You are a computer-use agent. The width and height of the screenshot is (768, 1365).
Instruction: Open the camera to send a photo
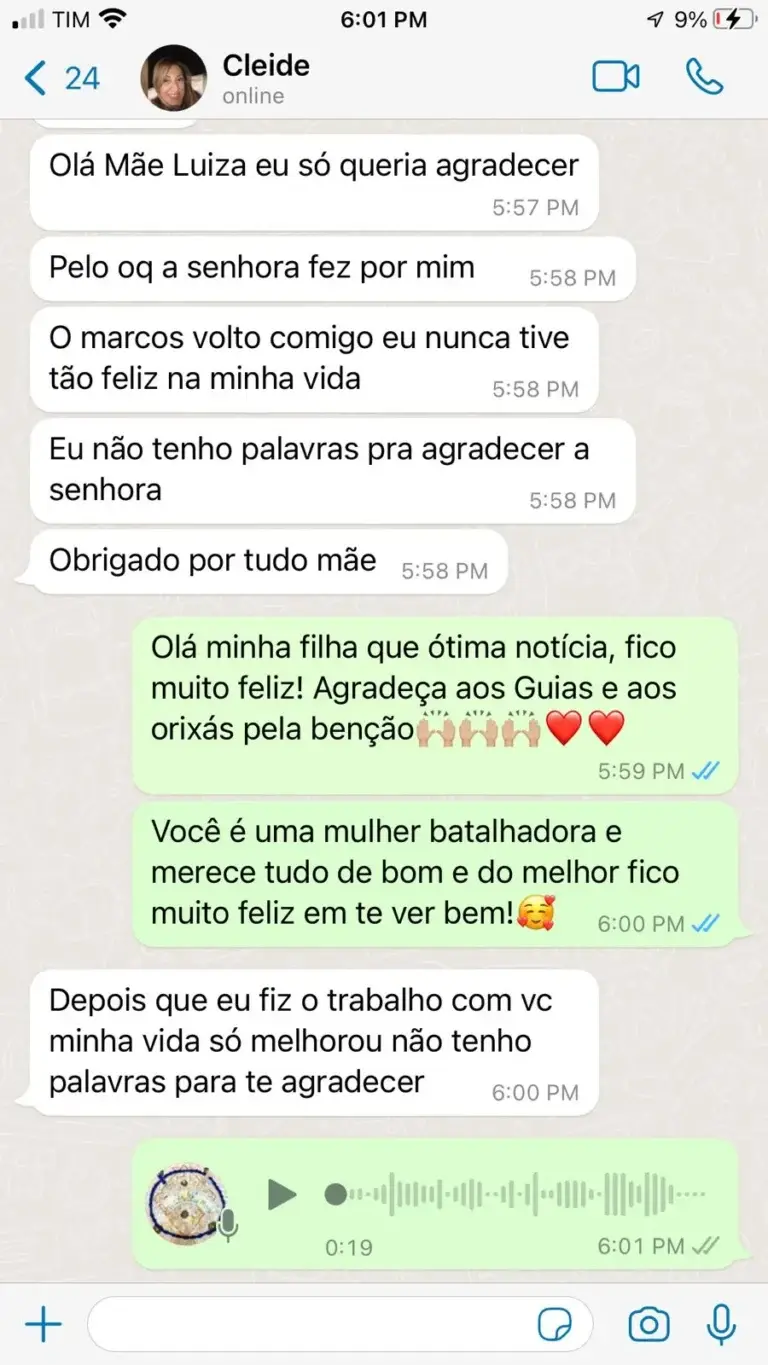click(x=648, y=1325)
